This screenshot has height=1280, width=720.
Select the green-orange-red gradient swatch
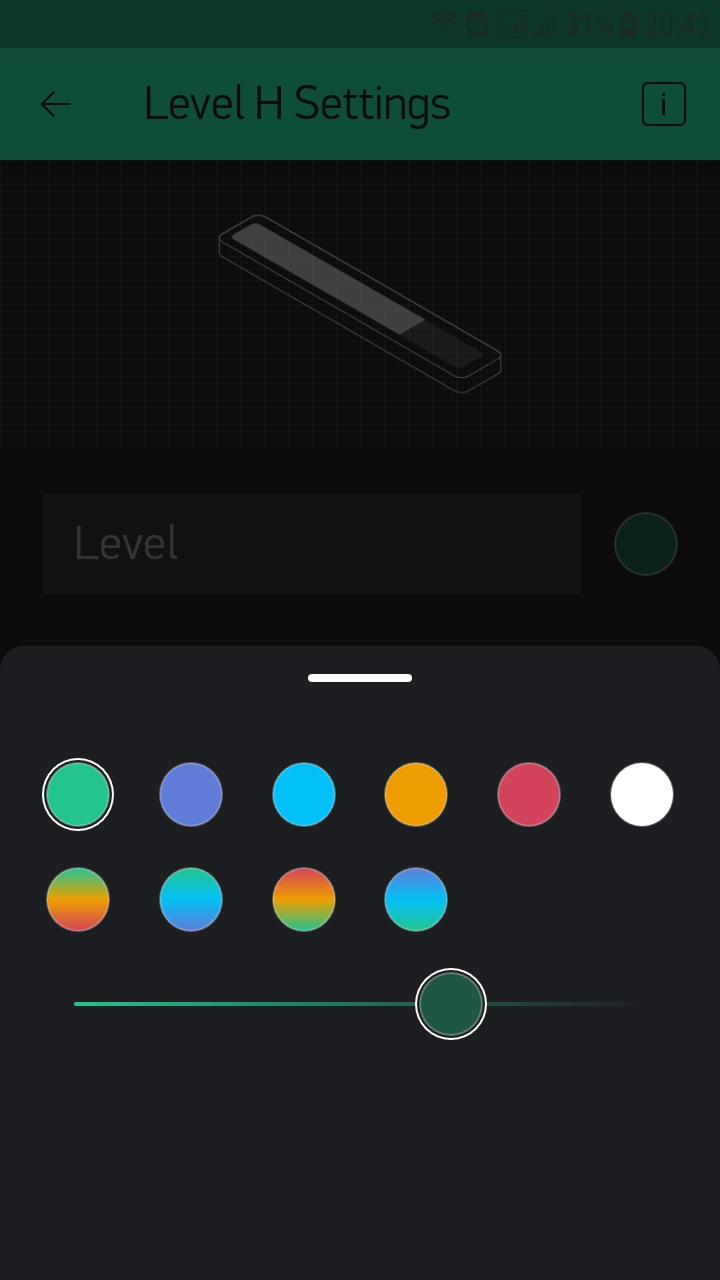click(78, 899)
